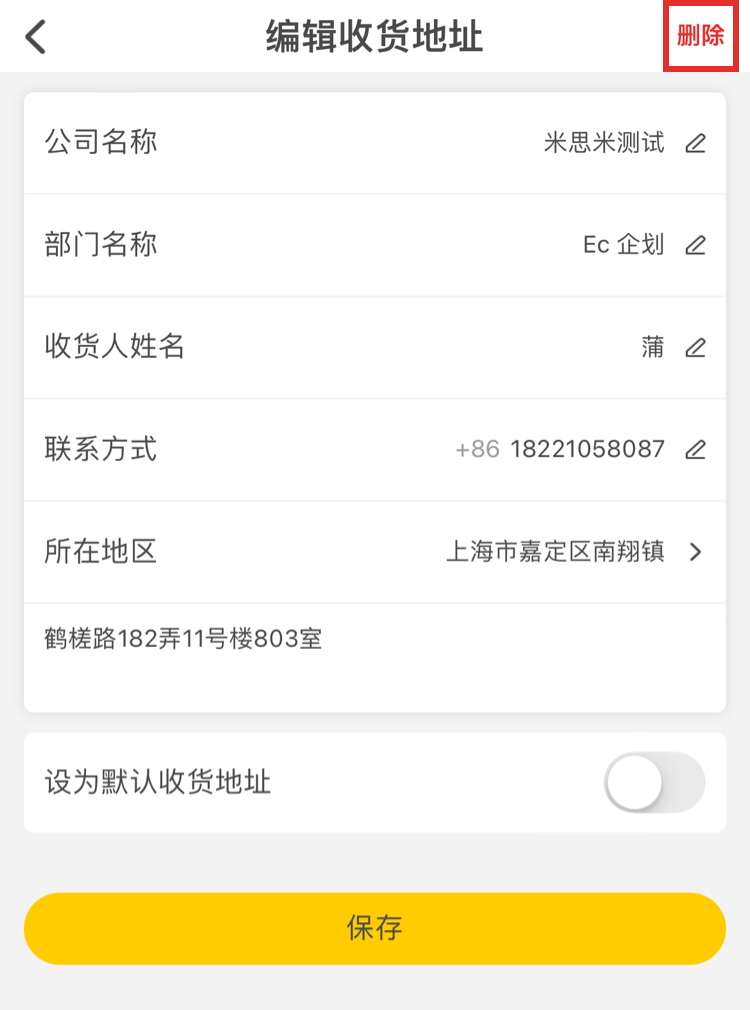Go back from the edit address page
Screen dimensions: 750x1010
[36, 37]
